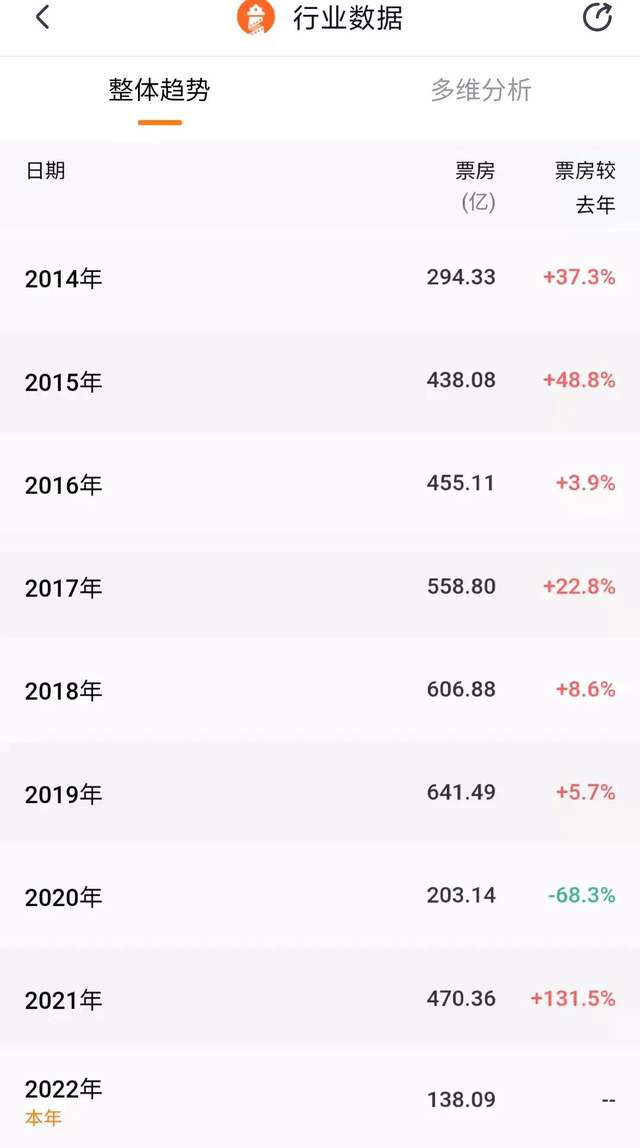Open the 2020年 box office row
The height and width of the screenshot is (1148, 640).
[320, 896]
